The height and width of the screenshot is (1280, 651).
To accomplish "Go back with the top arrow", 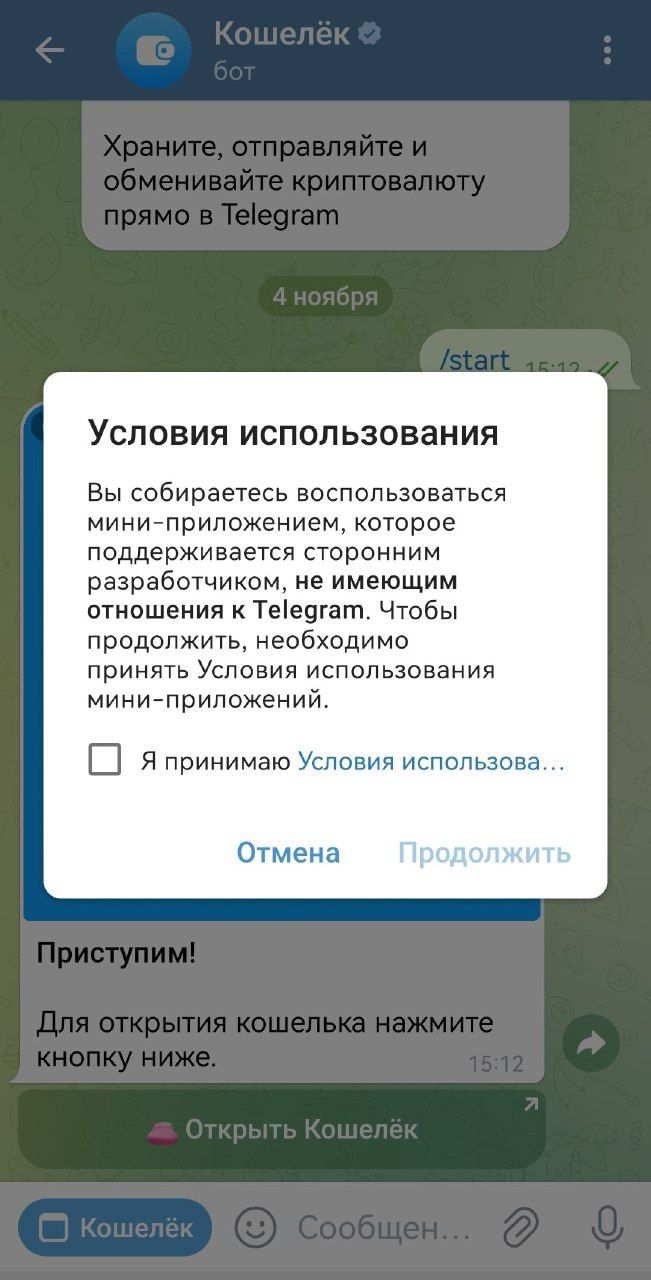I will [x=49, y=50].
